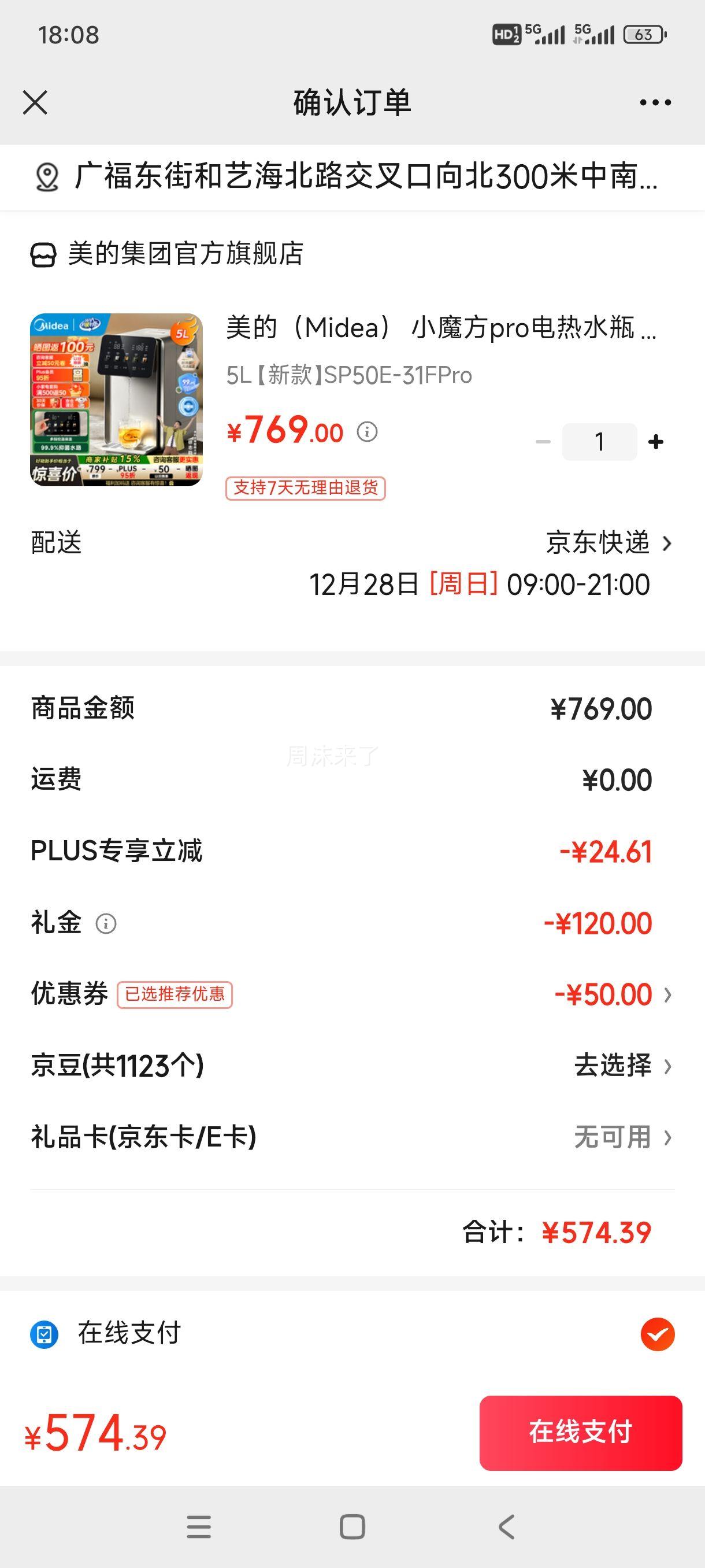Select 在线支付 payment method
Image resolution: width=705 pixels, height=1568 pixels.
(x=657, y=1334)
